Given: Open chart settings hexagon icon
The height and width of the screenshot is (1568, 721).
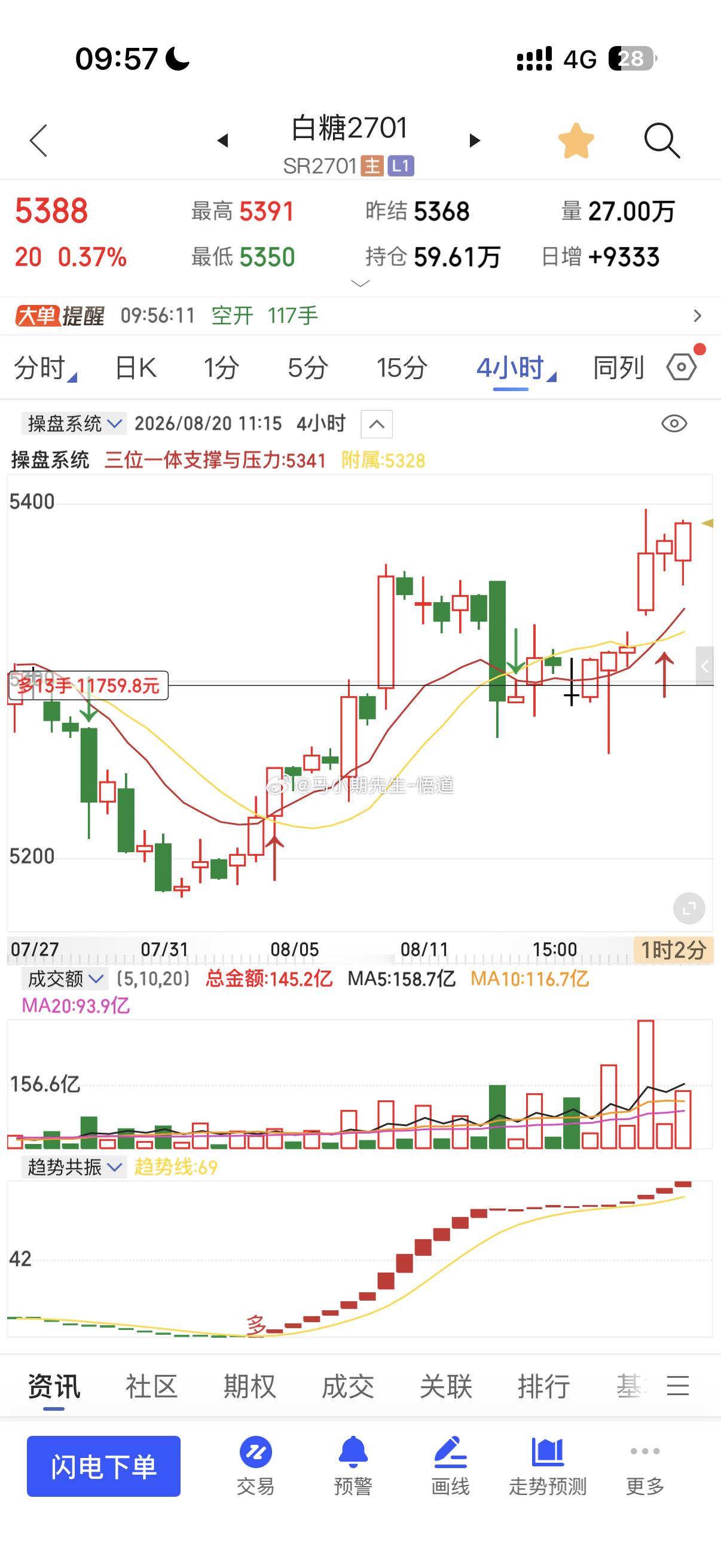Looking at the screenshot, I should (x=682, y=367).
